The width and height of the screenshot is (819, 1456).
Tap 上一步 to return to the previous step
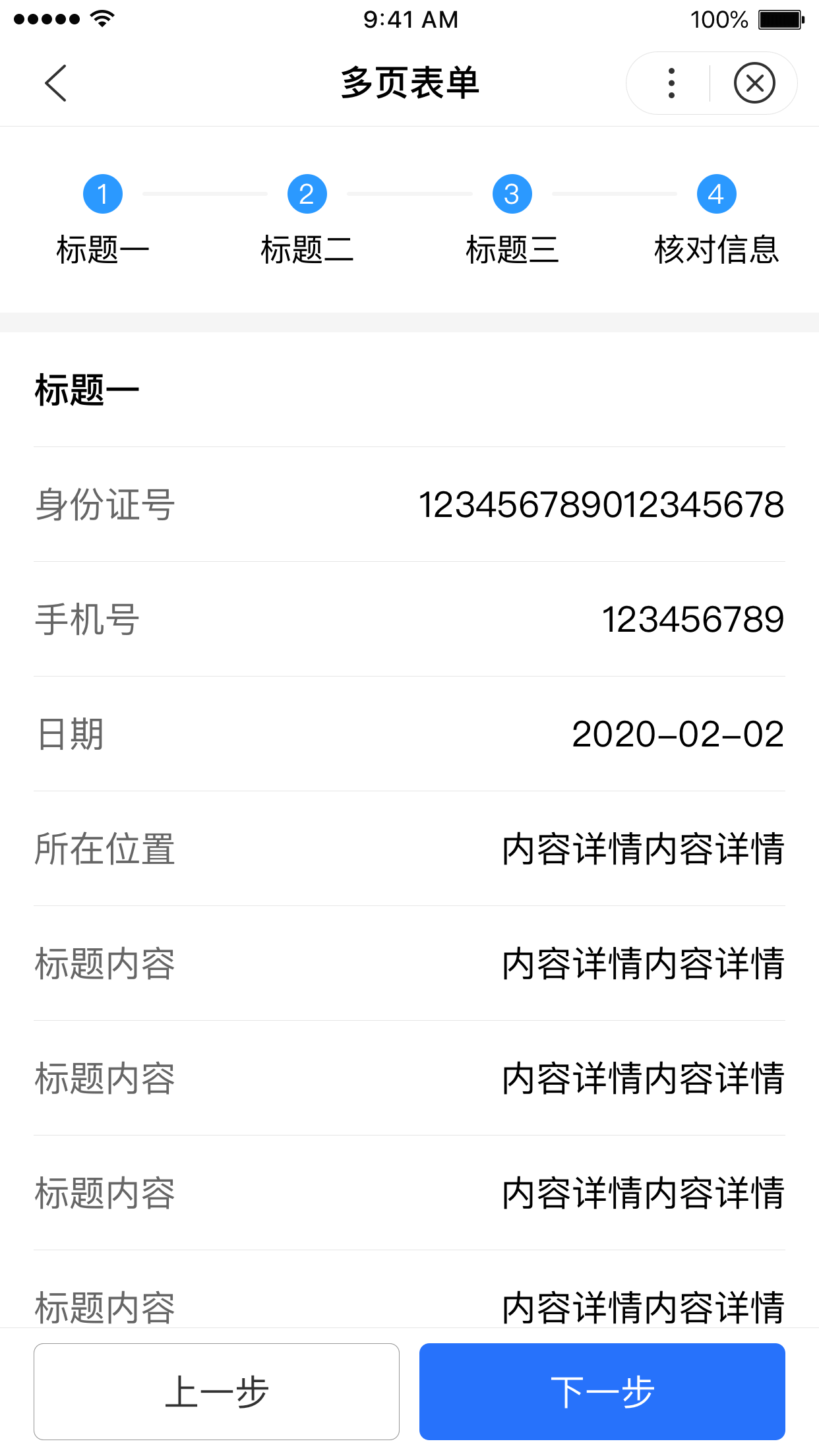[x=216, y=1391]
